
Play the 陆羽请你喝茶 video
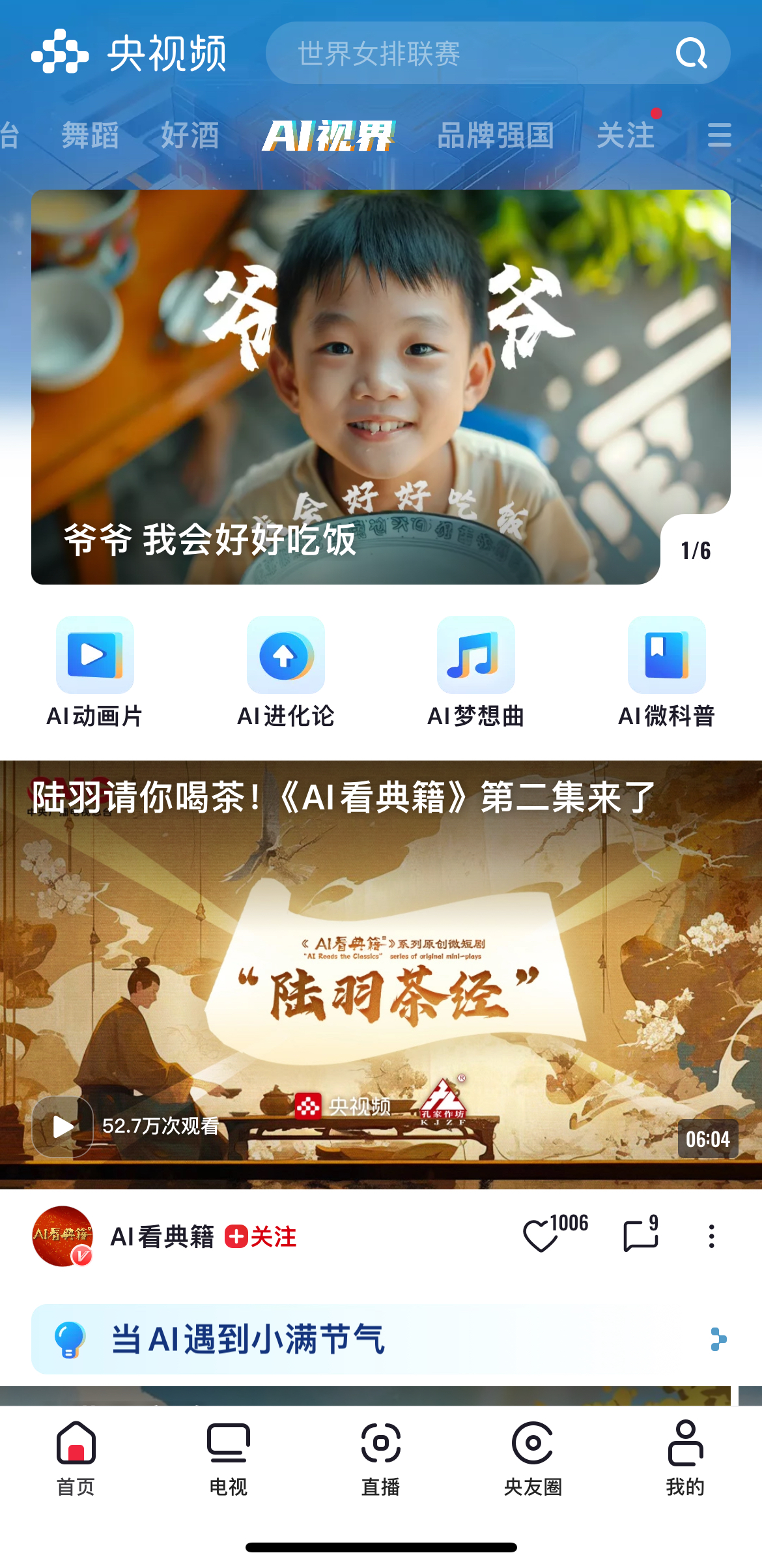tap(63, 1126)
